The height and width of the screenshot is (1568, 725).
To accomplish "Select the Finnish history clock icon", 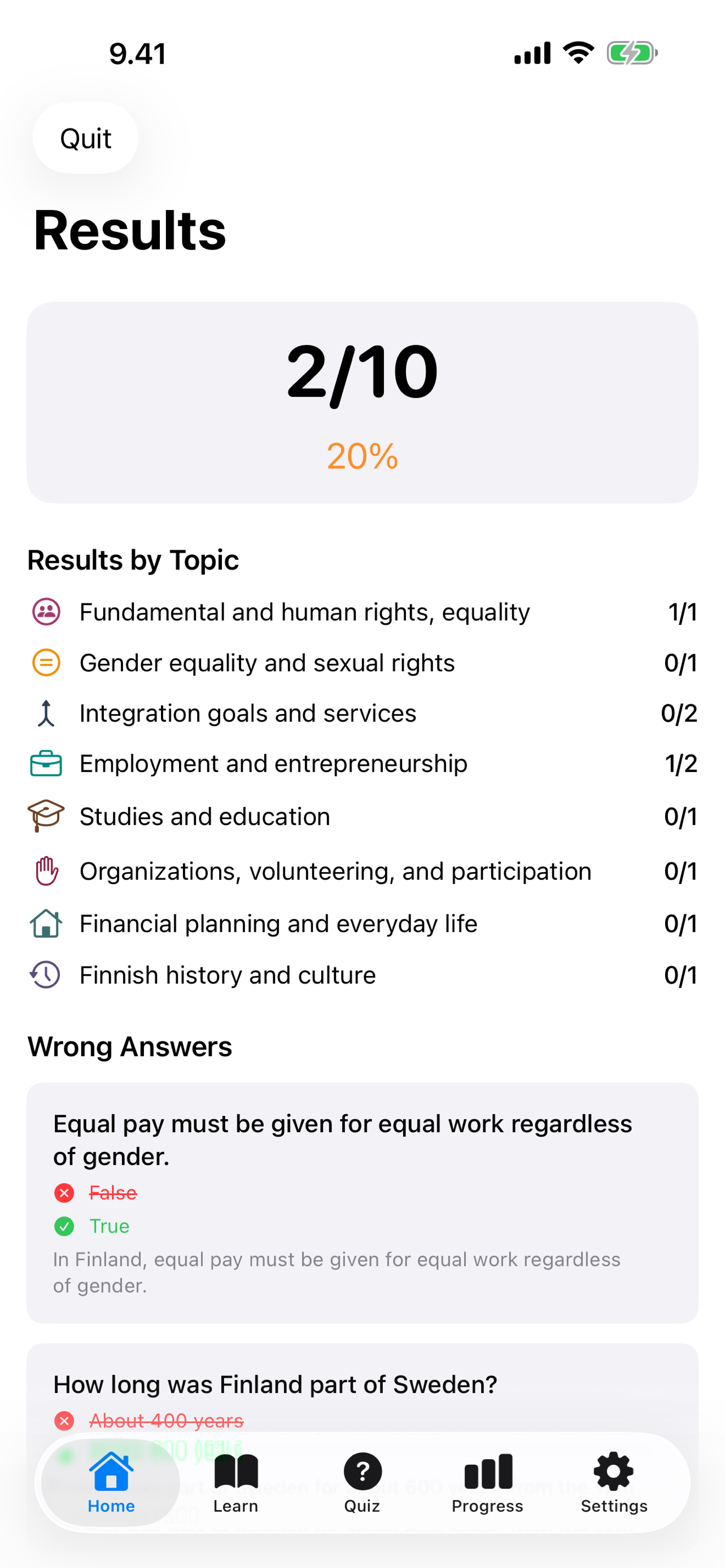I will (x=46, y=975).
